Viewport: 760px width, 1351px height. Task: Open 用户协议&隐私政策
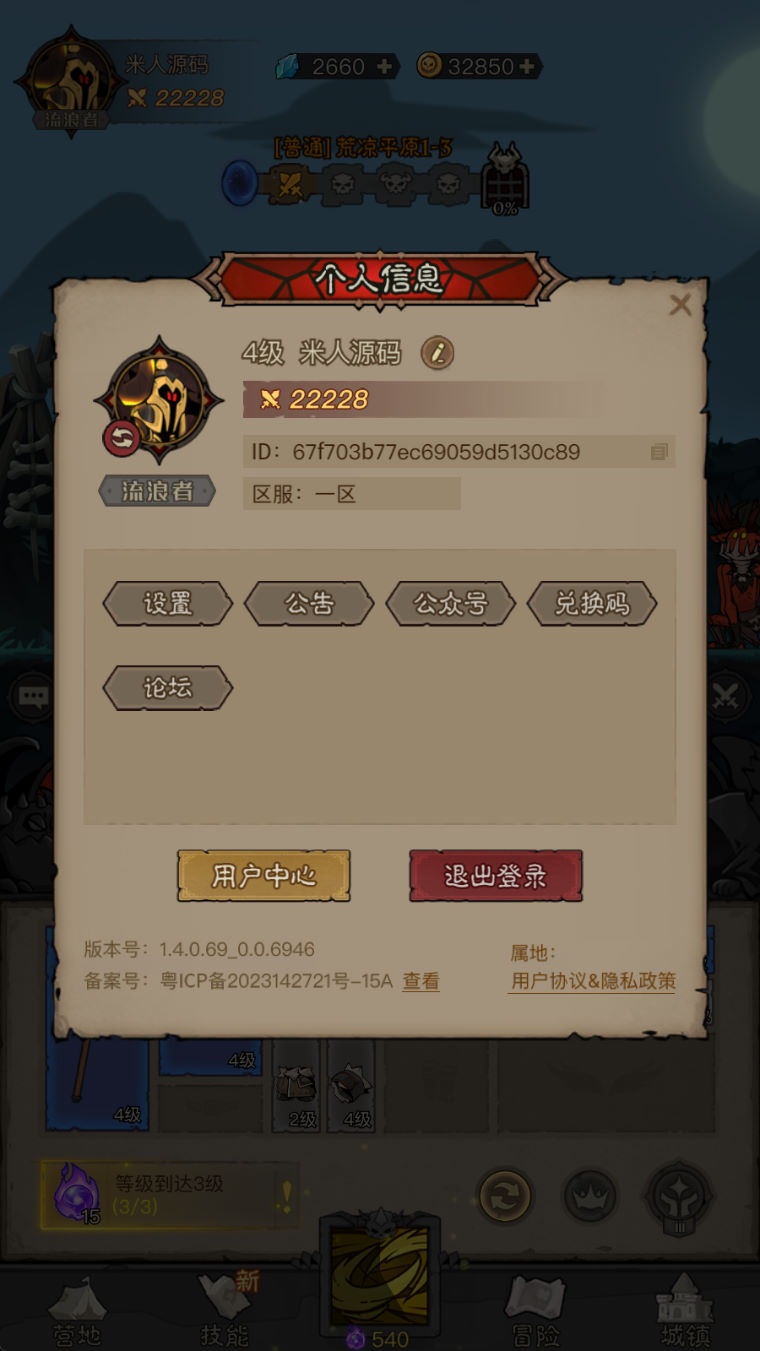click(593, 982)
